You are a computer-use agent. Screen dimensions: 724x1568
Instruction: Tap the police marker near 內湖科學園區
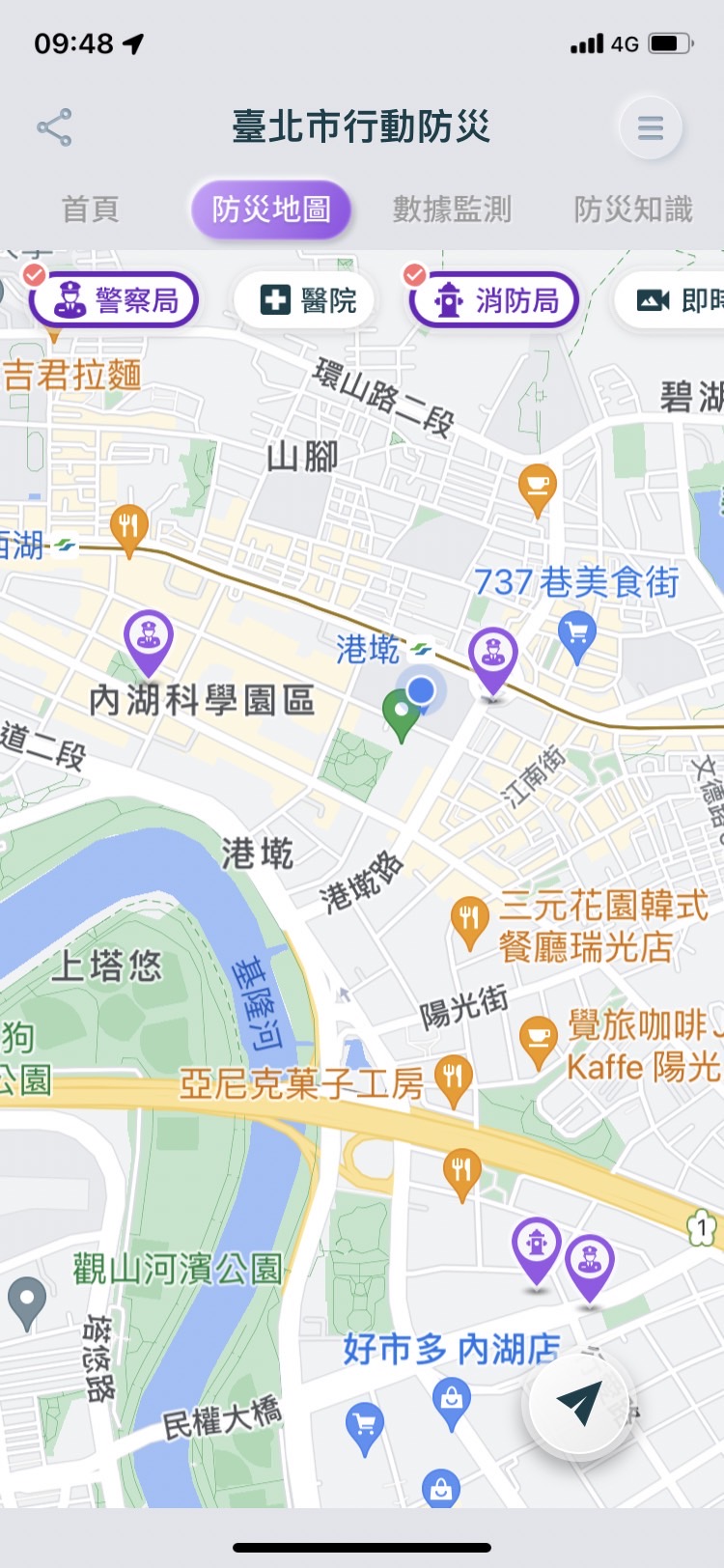coord(149,638)
